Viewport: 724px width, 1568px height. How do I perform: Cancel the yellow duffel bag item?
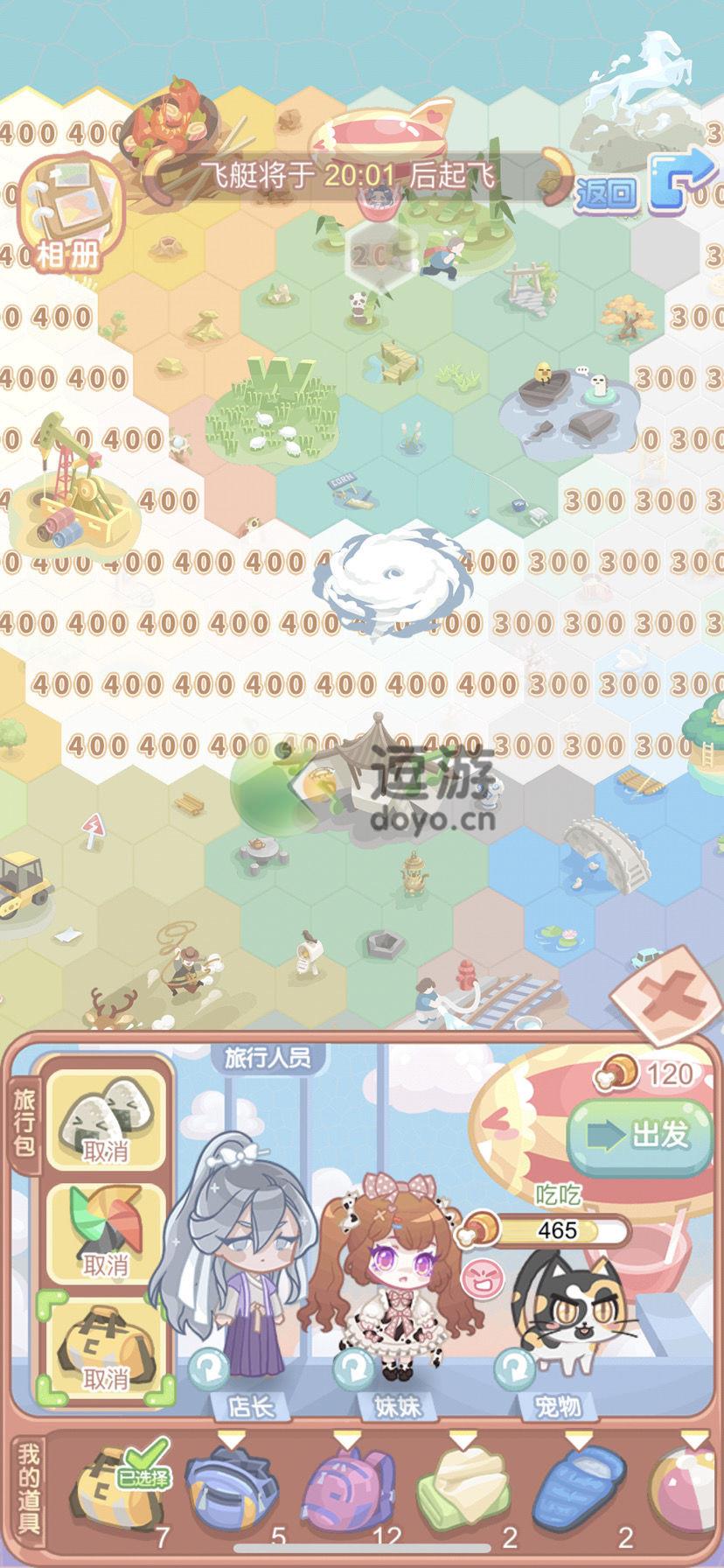click(106, 1348)
